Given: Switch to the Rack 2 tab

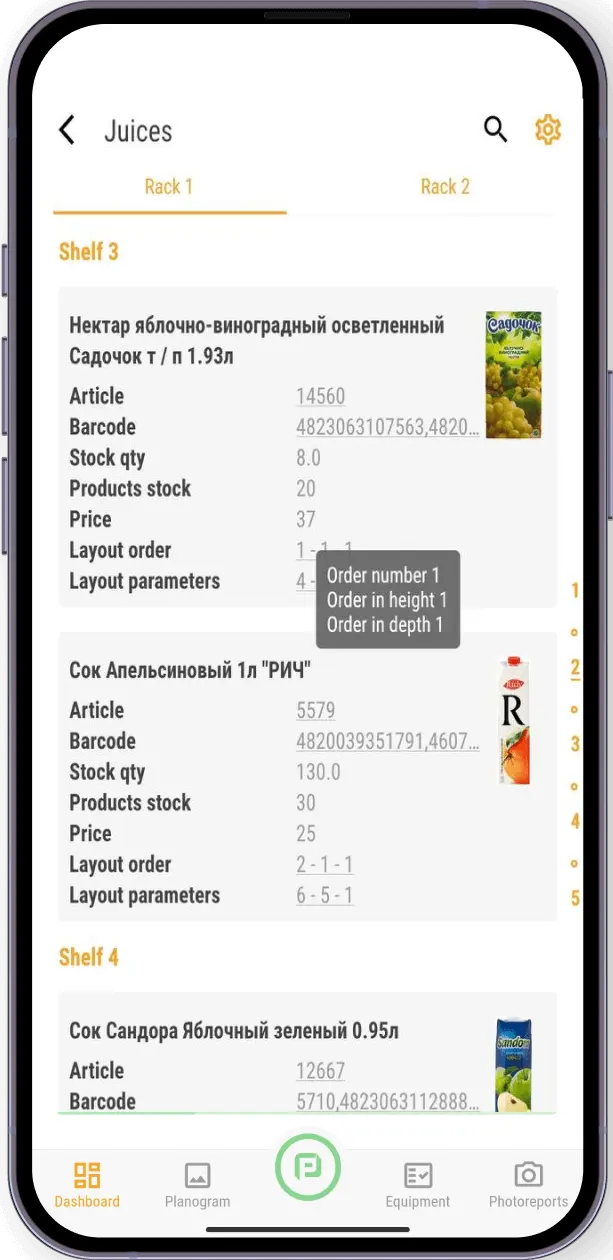Looking at the screenshot, I should [x=445, y=187].
